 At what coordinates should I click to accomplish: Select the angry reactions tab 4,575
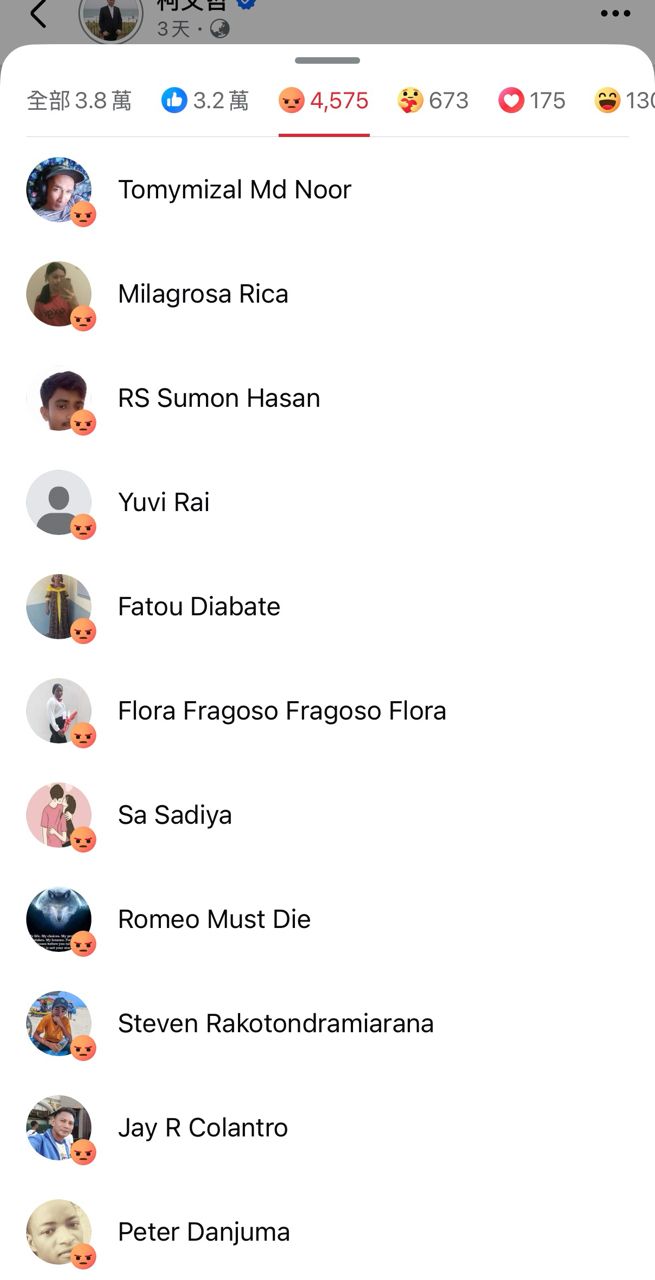pyautogui.click(x=324, y=101)
